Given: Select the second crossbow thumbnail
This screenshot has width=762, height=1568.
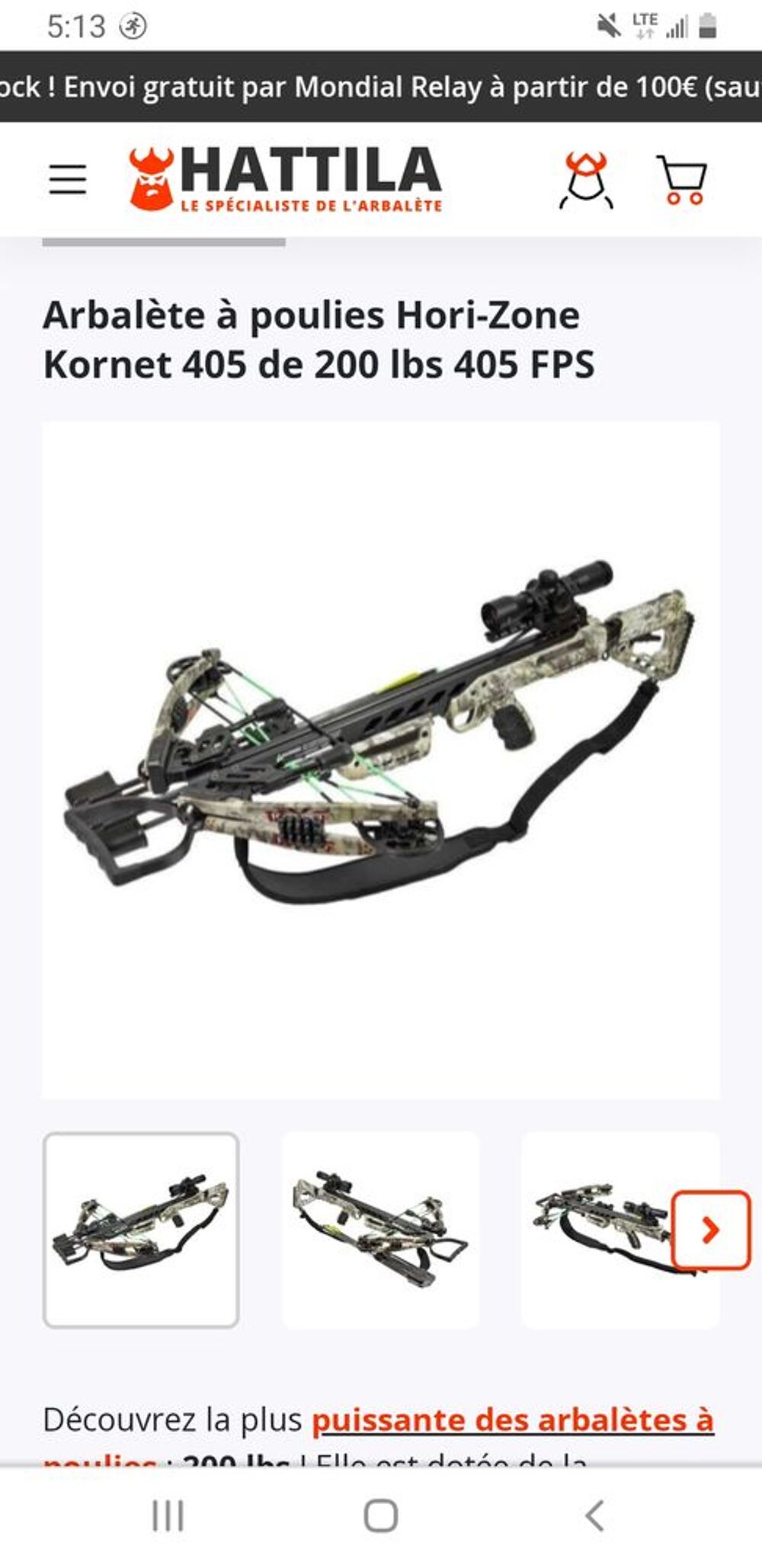Looking at the screenshot, I should point(380,1230).
